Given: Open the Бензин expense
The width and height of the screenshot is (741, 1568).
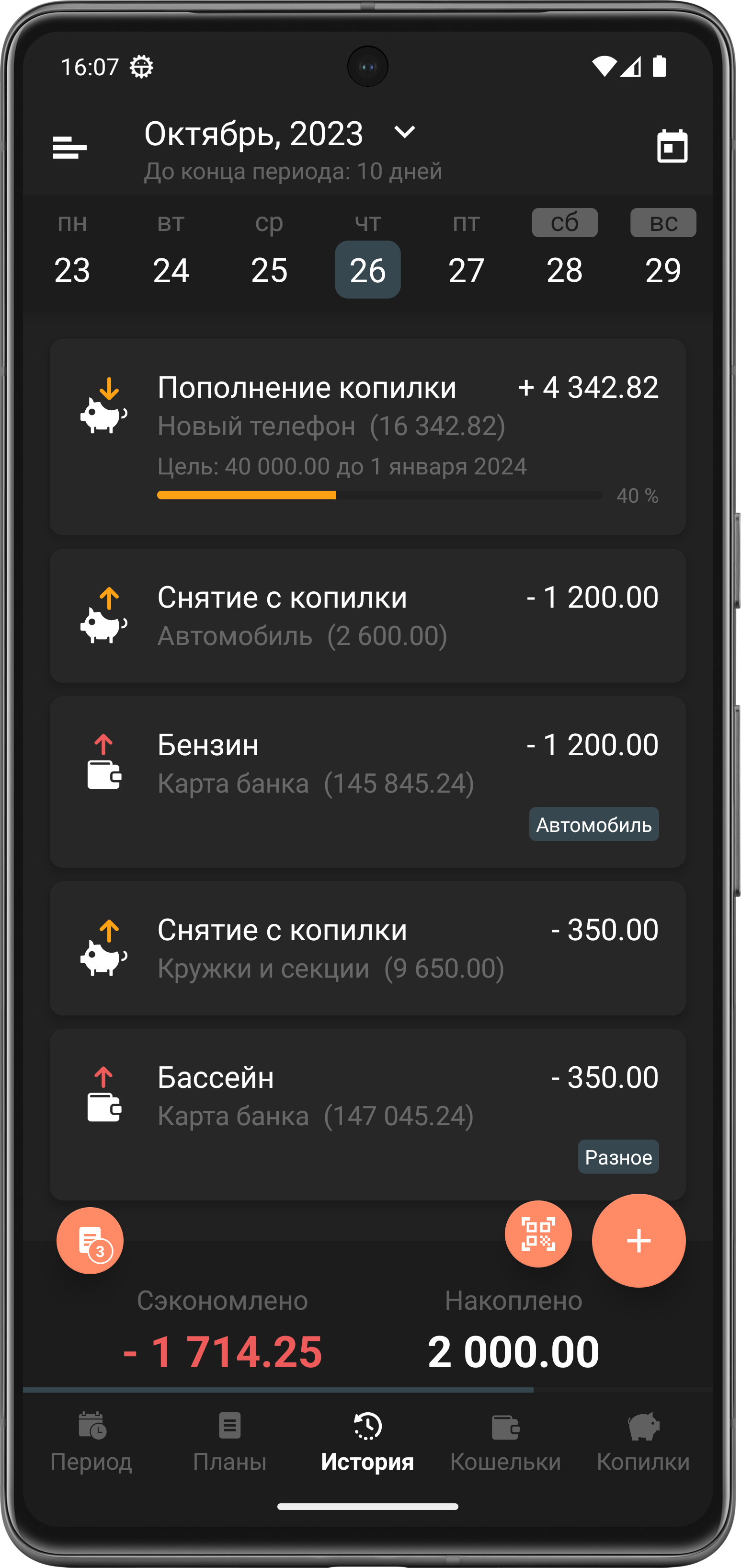Looking at the screenshot, I should coord(367,782).
